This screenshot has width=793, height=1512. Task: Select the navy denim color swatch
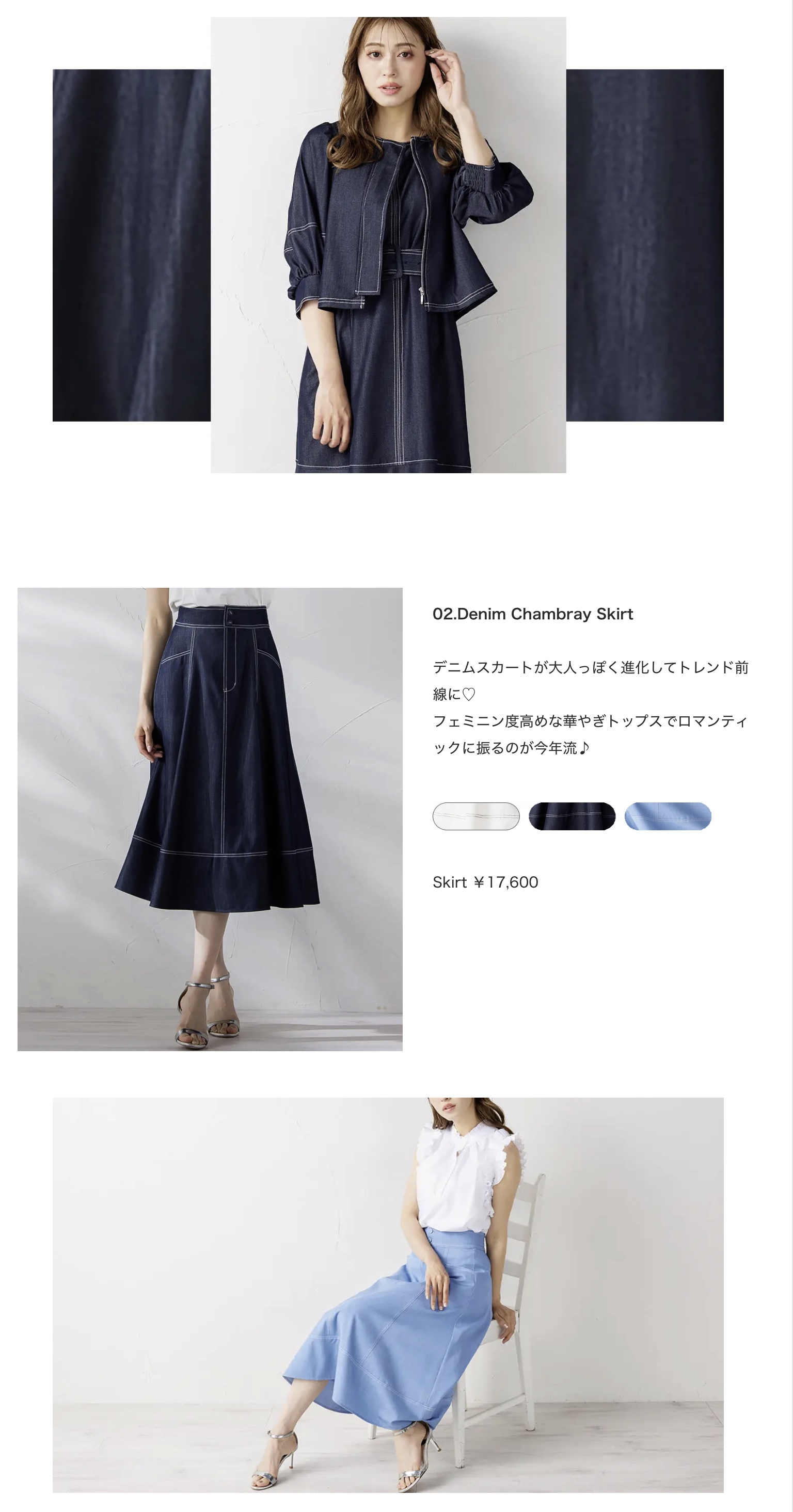572,816
